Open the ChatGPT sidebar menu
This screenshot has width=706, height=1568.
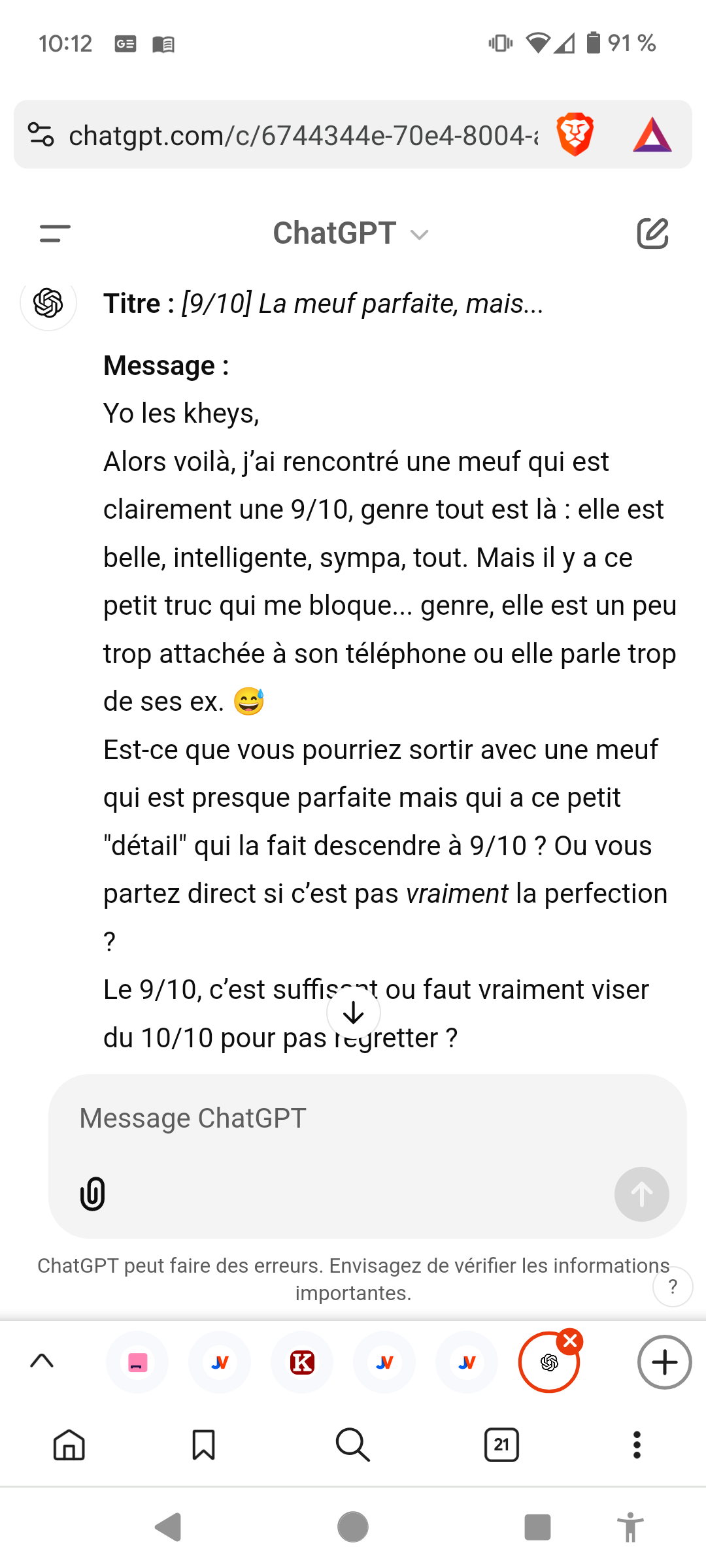(55, 233)
